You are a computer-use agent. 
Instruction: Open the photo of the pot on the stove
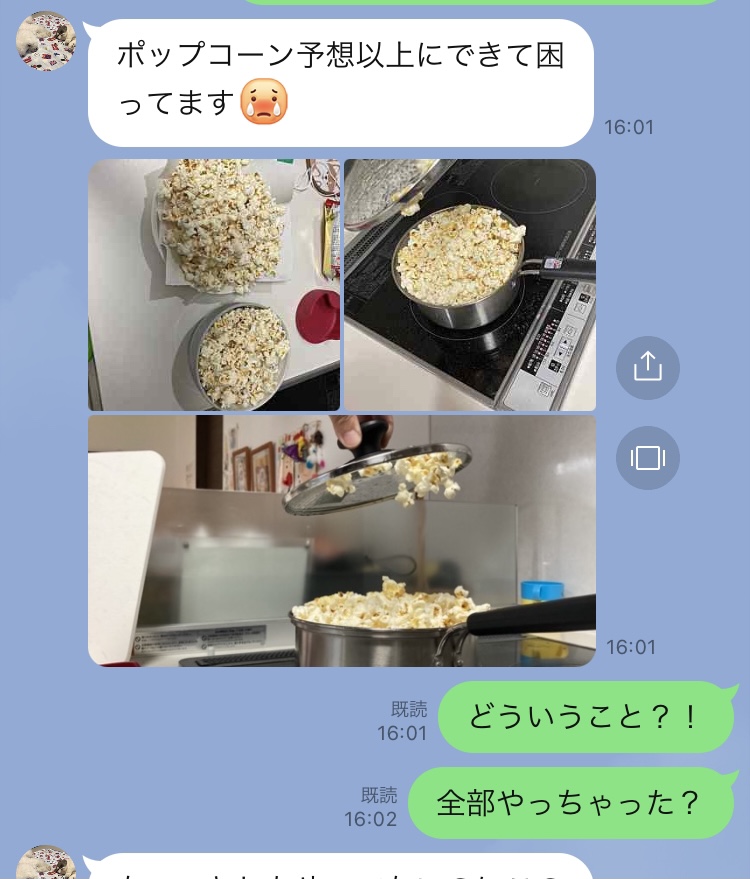click(470, 285)
